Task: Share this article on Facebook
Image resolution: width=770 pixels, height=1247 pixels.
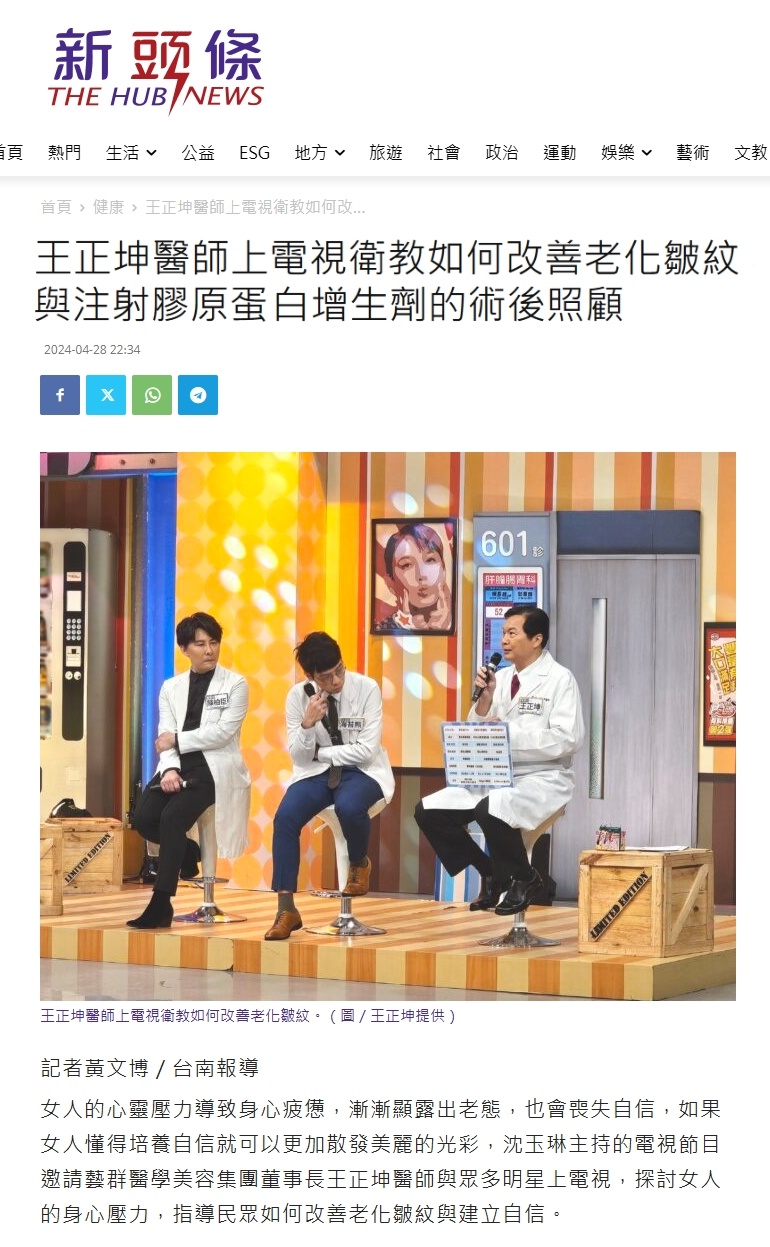Action: [x=60, y=395]
